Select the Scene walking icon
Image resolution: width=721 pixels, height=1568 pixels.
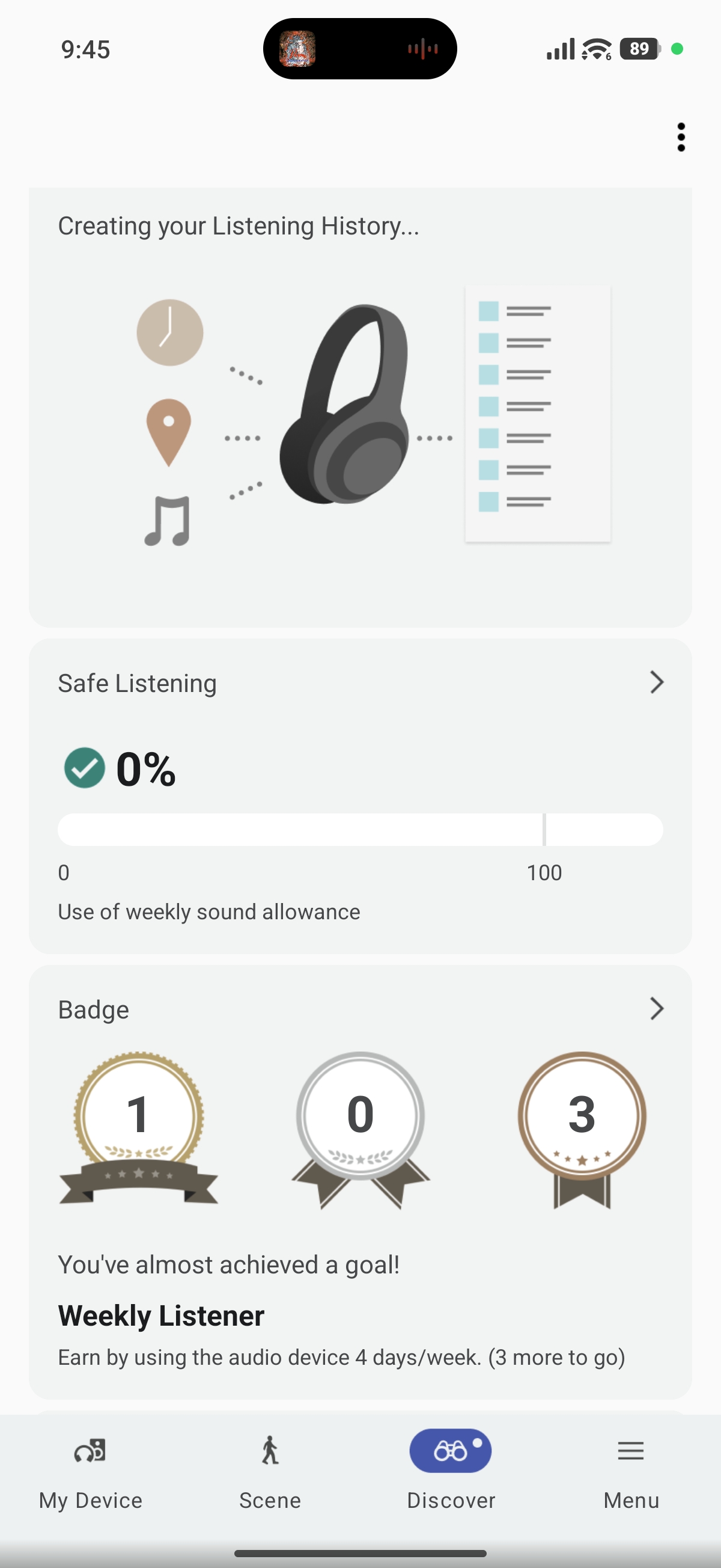click(270, 1450)
